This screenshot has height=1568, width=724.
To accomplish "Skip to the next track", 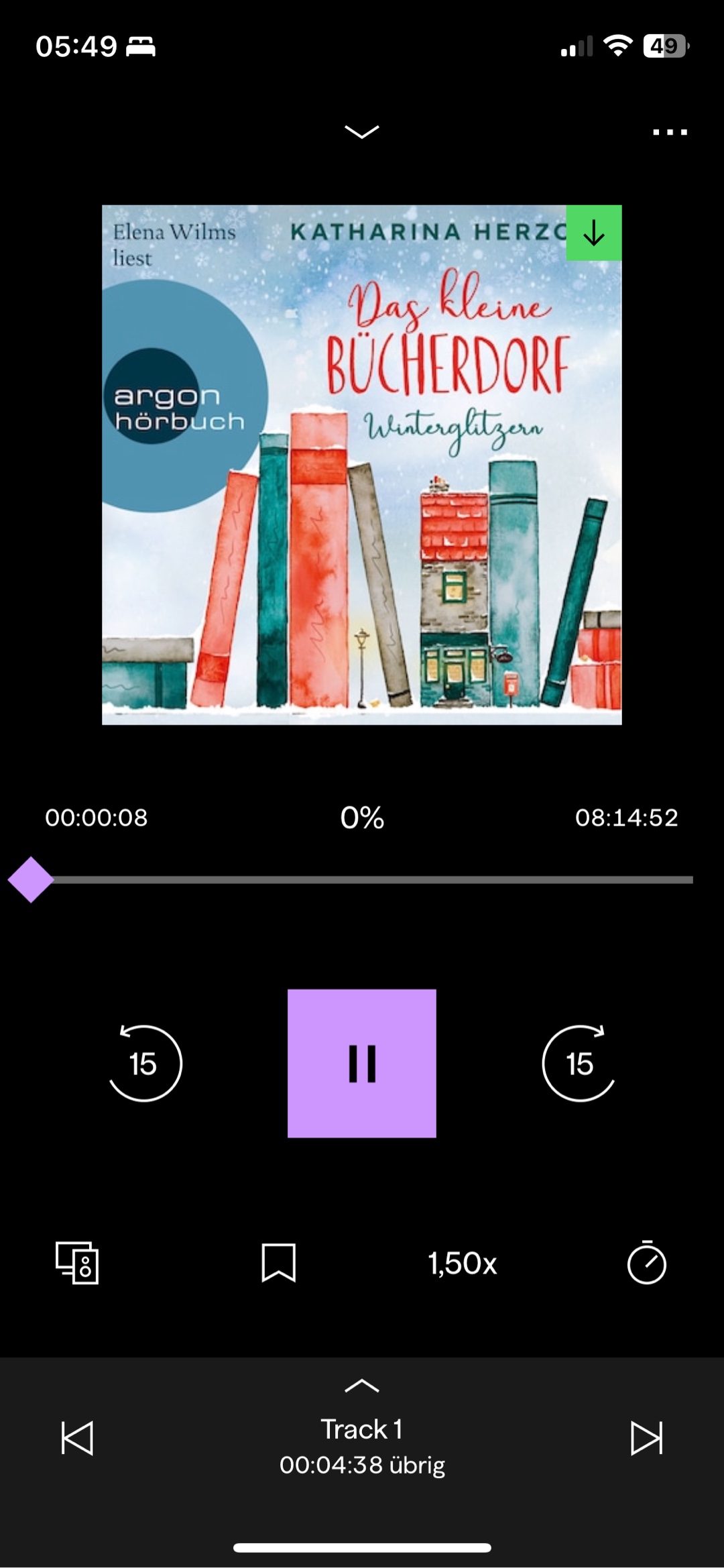I will tap(646, 1439).
